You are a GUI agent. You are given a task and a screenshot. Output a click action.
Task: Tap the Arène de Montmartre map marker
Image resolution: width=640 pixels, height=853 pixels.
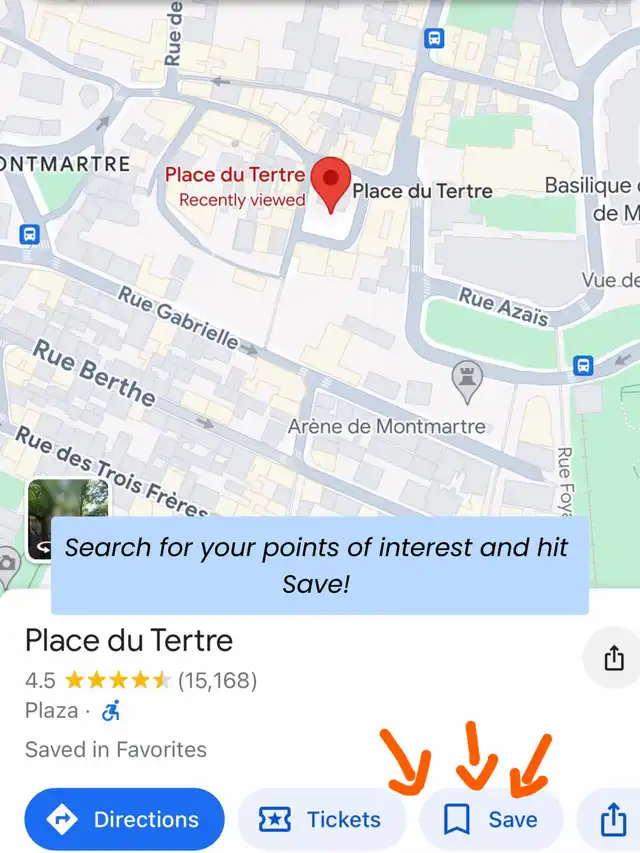466,379
